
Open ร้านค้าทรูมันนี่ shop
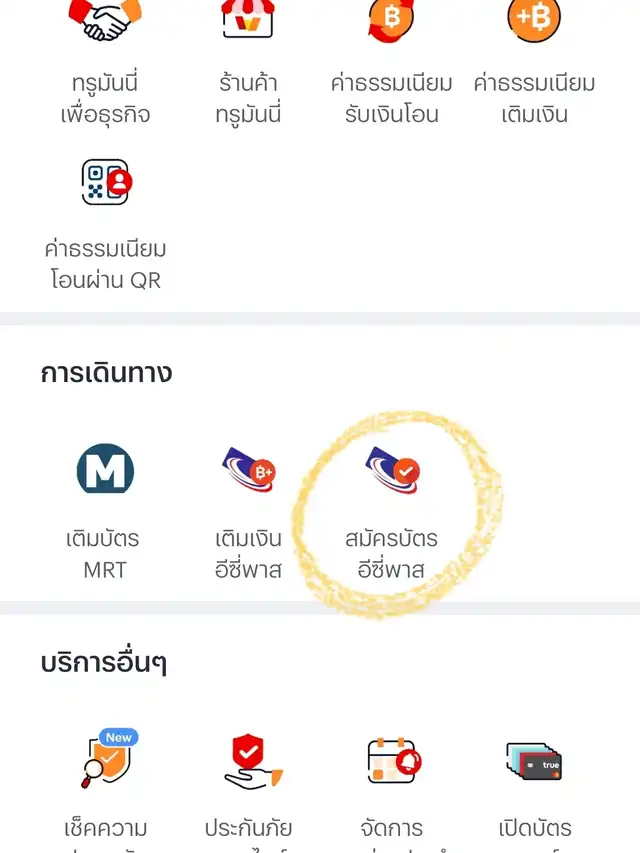[248, 60]
